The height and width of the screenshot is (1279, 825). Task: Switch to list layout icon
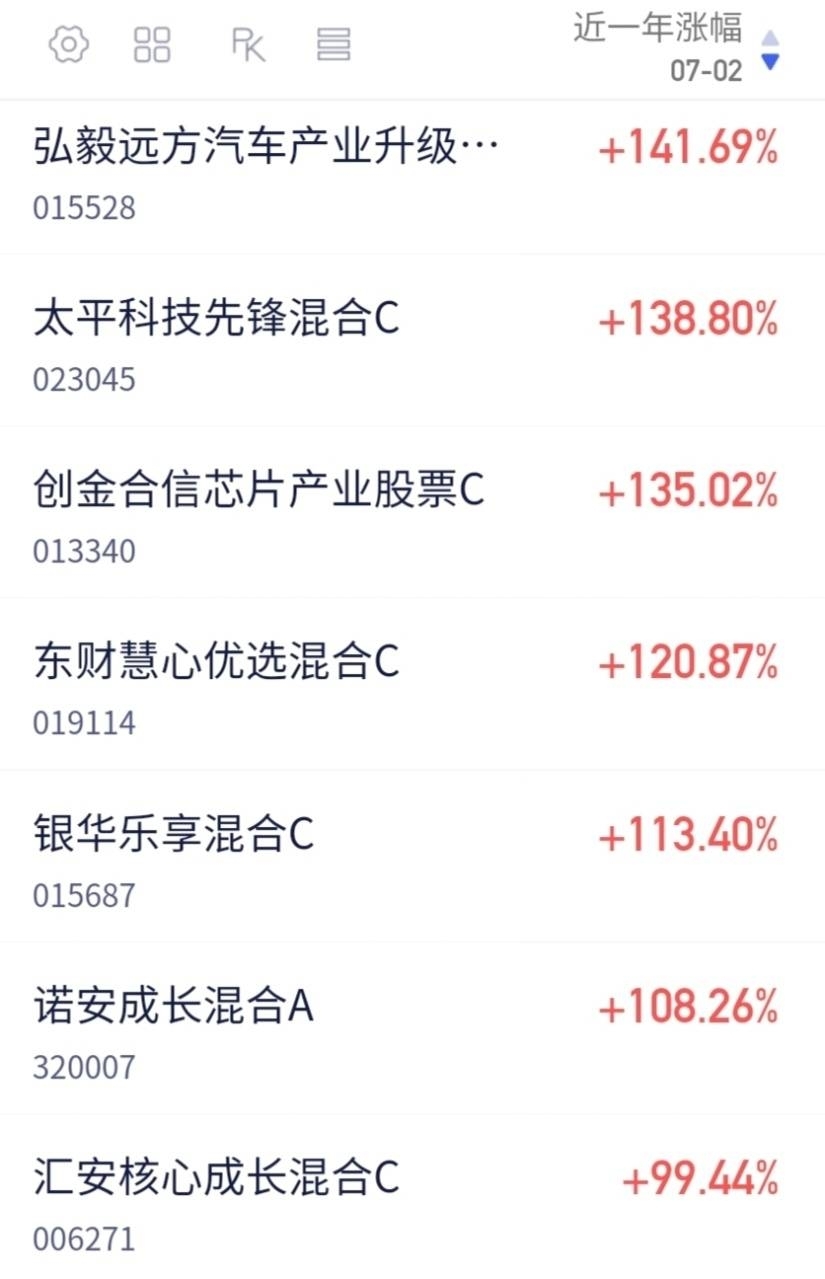(x=333, y=45)
